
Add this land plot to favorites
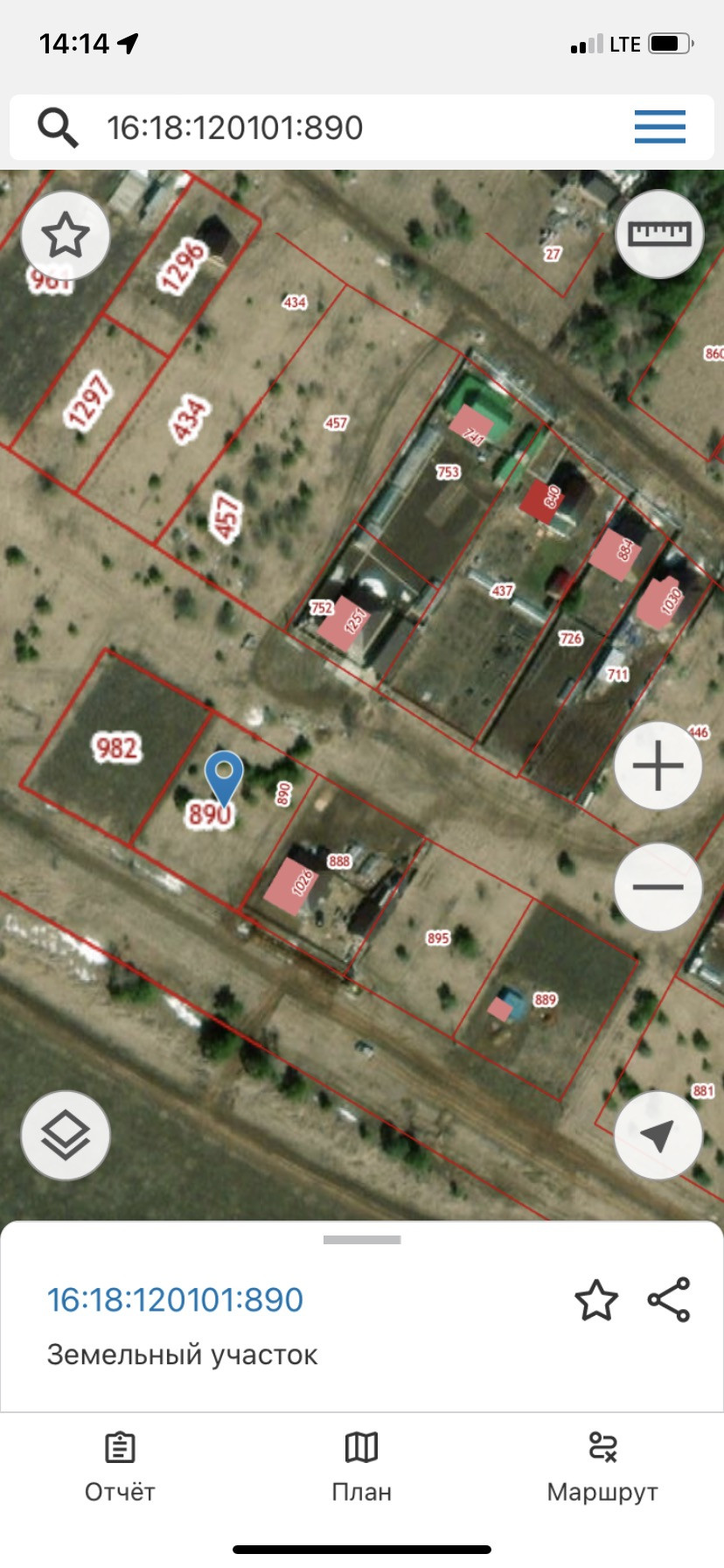[x=596, y=1300]
